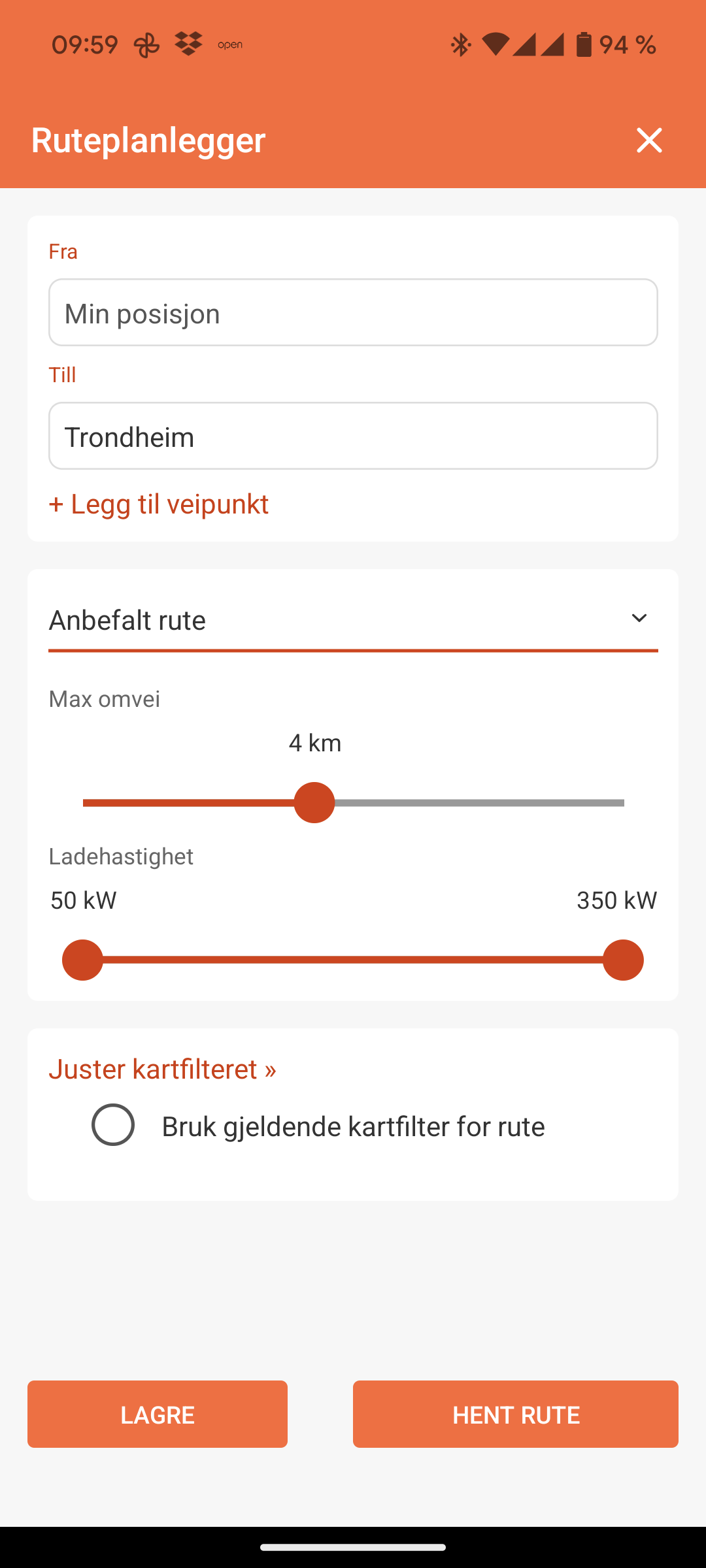Tap the 350 kW maximum Ladehastighet handle
This screenshot has height=1568, width=706.
[x=623, y=960]
